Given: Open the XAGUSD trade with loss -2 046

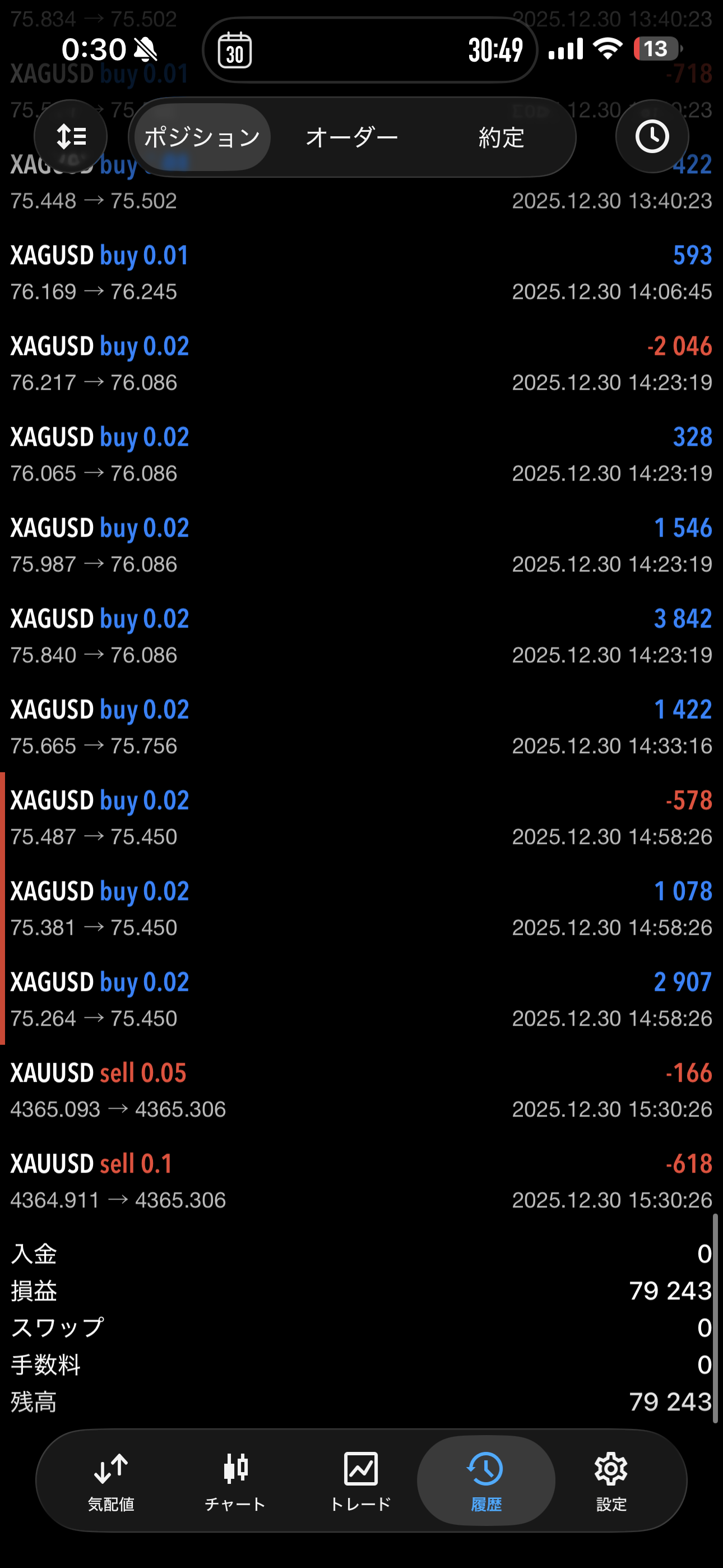Looking at the screenshot, I should [361, 363].
